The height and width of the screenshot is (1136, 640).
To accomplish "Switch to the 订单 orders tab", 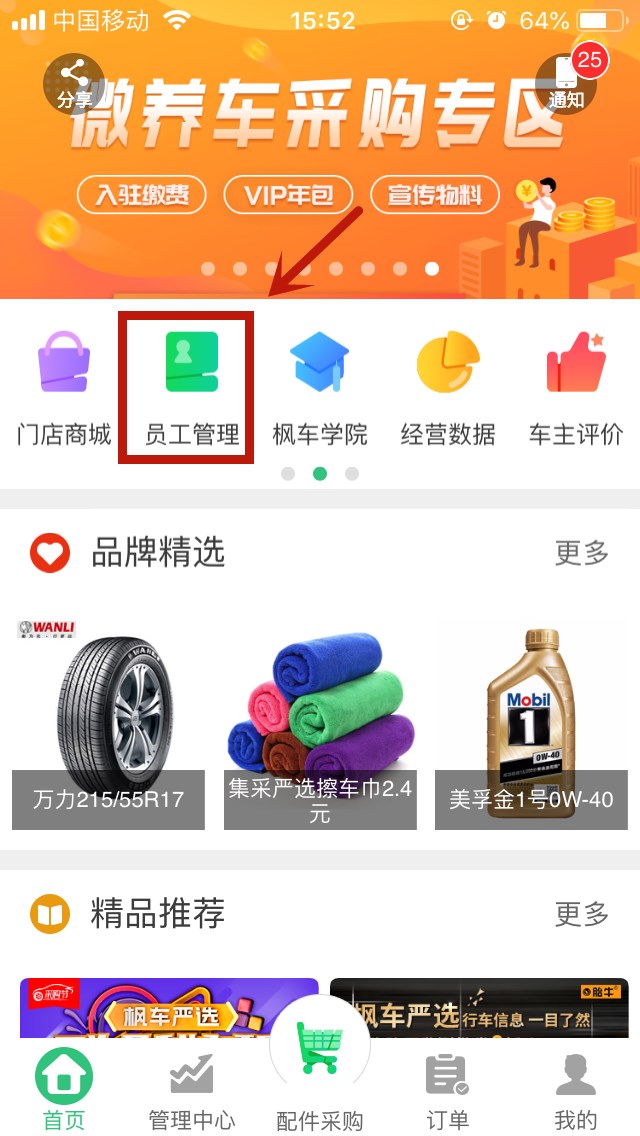I will [x=447, y=1091].
